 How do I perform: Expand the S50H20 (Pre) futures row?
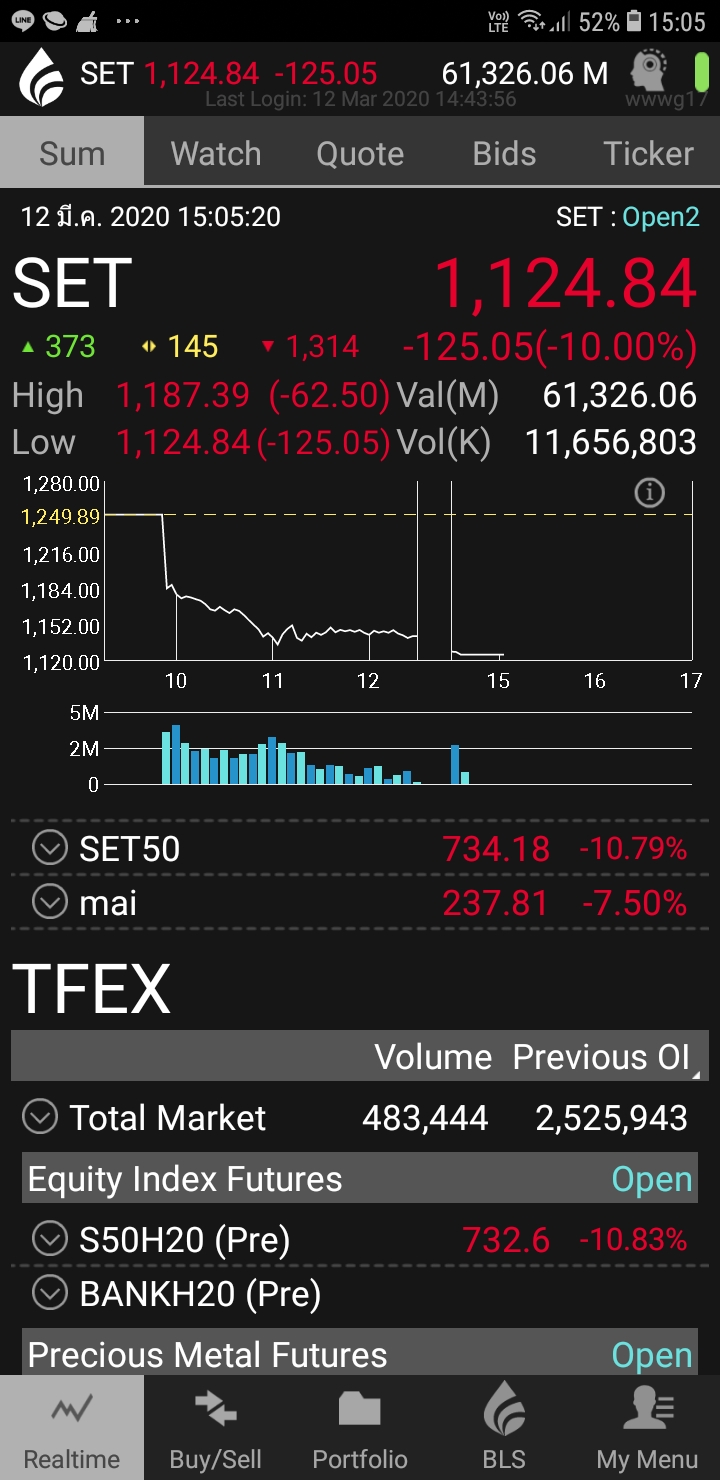(49, 1239)
